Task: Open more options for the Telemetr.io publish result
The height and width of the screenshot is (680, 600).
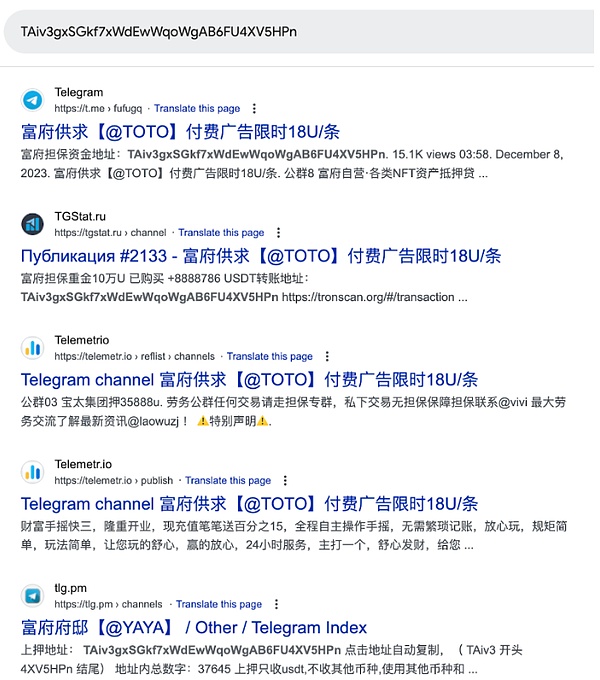Action: pyautogui.click(x=285, y=480)
